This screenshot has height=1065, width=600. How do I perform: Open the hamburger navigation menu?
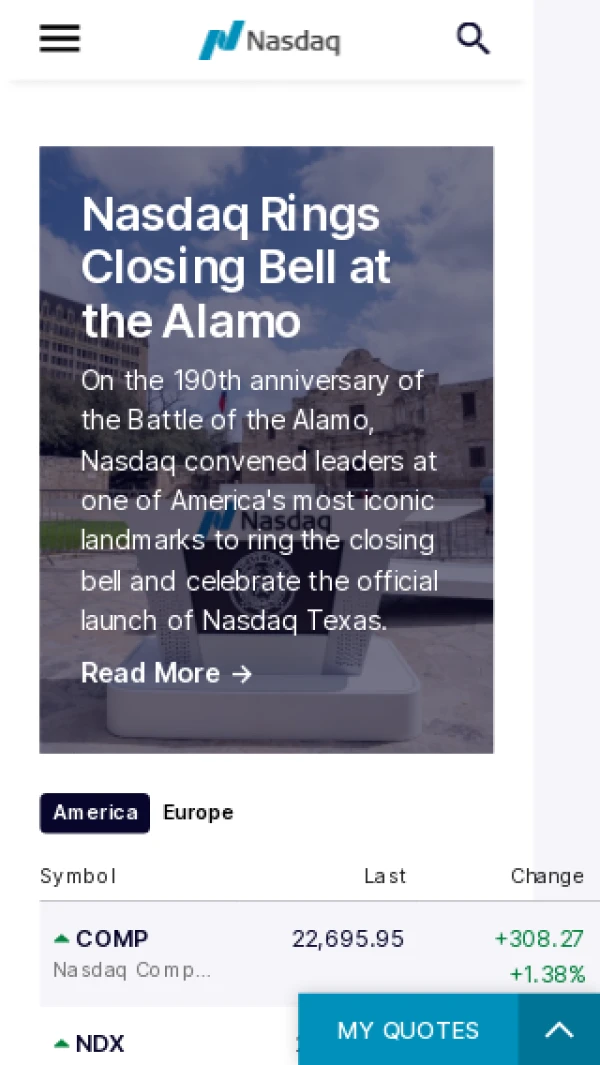(x=59, y=39)
